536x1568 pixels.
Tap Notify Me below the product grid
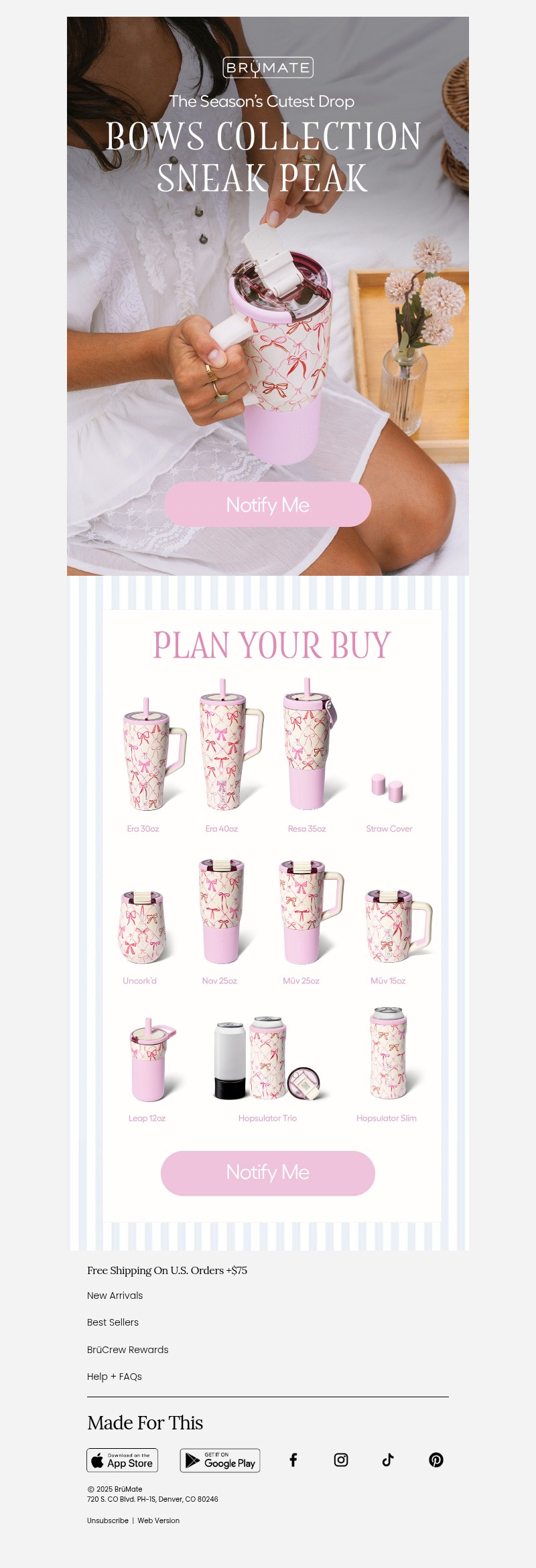click(x=267, y=1172)
